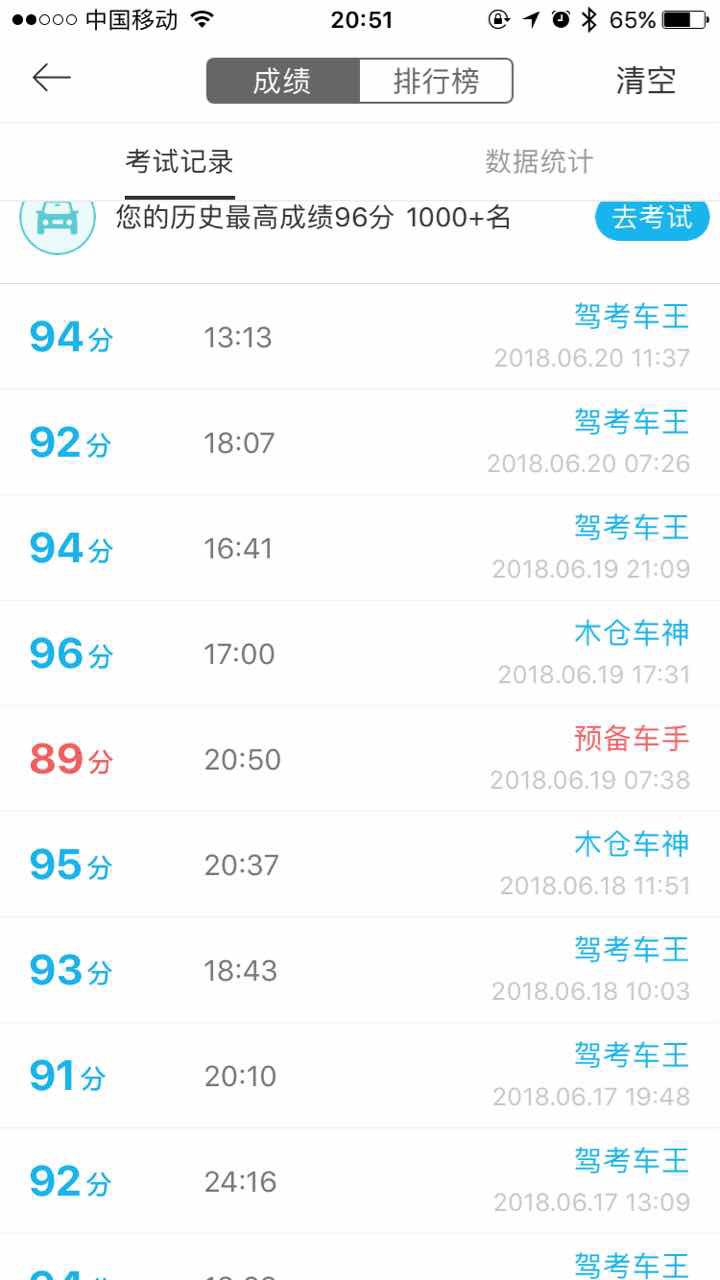View the 95分 record from 2018.06.18 11:51
Image resolution: width=720 pixels, height=1280 pixels.
coord(360,865)
